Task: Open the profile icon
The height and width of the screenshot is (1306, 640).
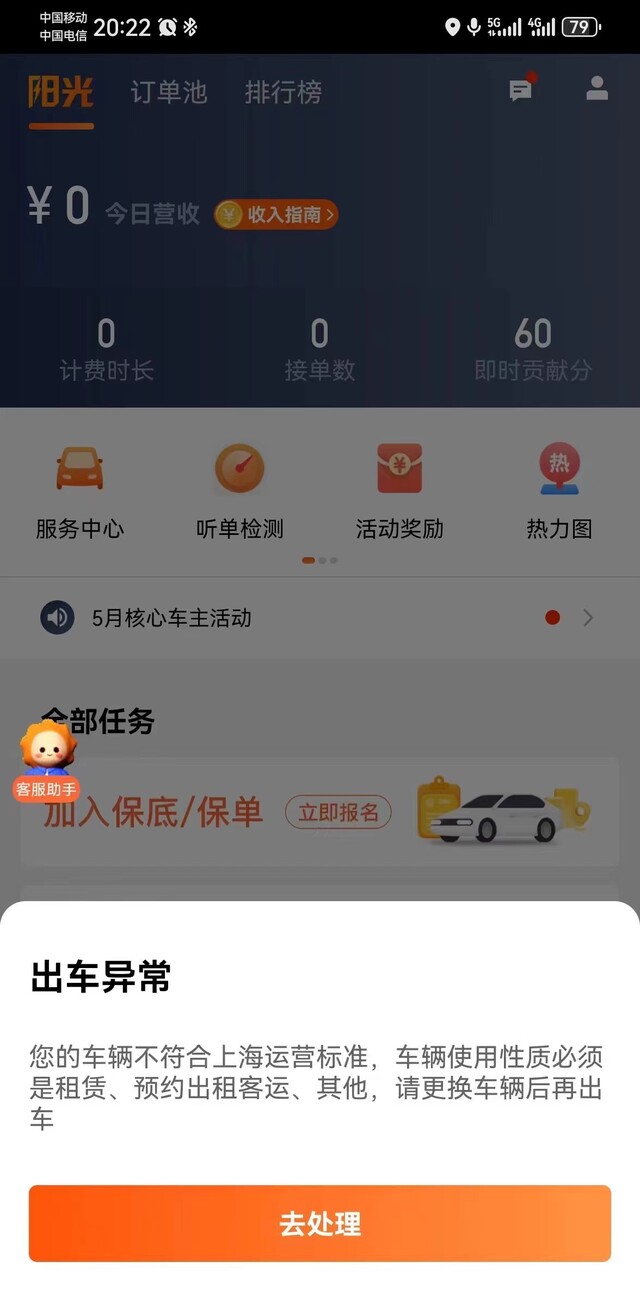Action: 597,88
